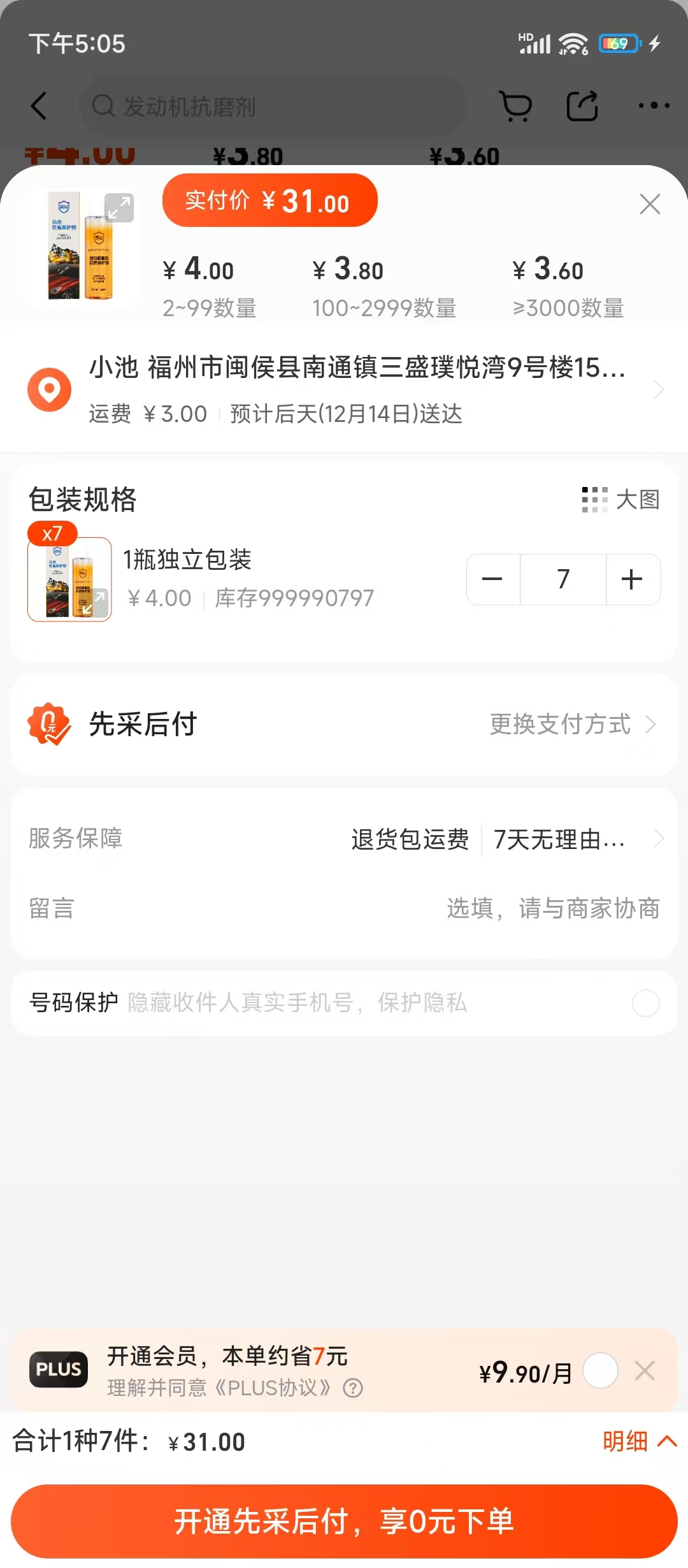688x1568 pixels.
Task: Increase the quantity with the plus button
Action: 632,579
